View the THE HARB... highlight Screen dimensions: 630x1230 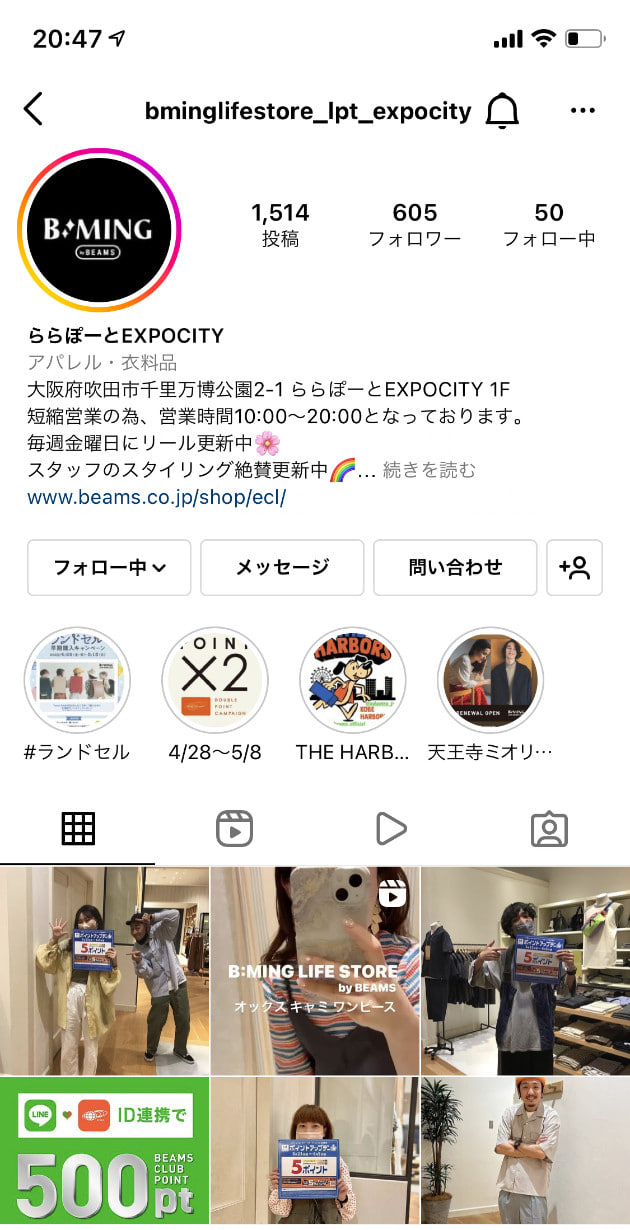(x=353, y=681)
